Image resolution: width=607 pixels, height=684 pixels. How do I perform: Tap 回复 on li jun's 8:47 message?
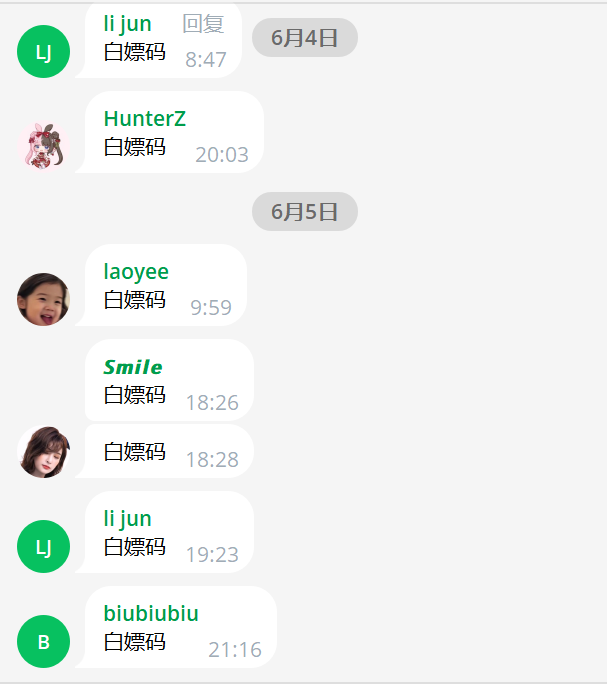pos(203,24)
